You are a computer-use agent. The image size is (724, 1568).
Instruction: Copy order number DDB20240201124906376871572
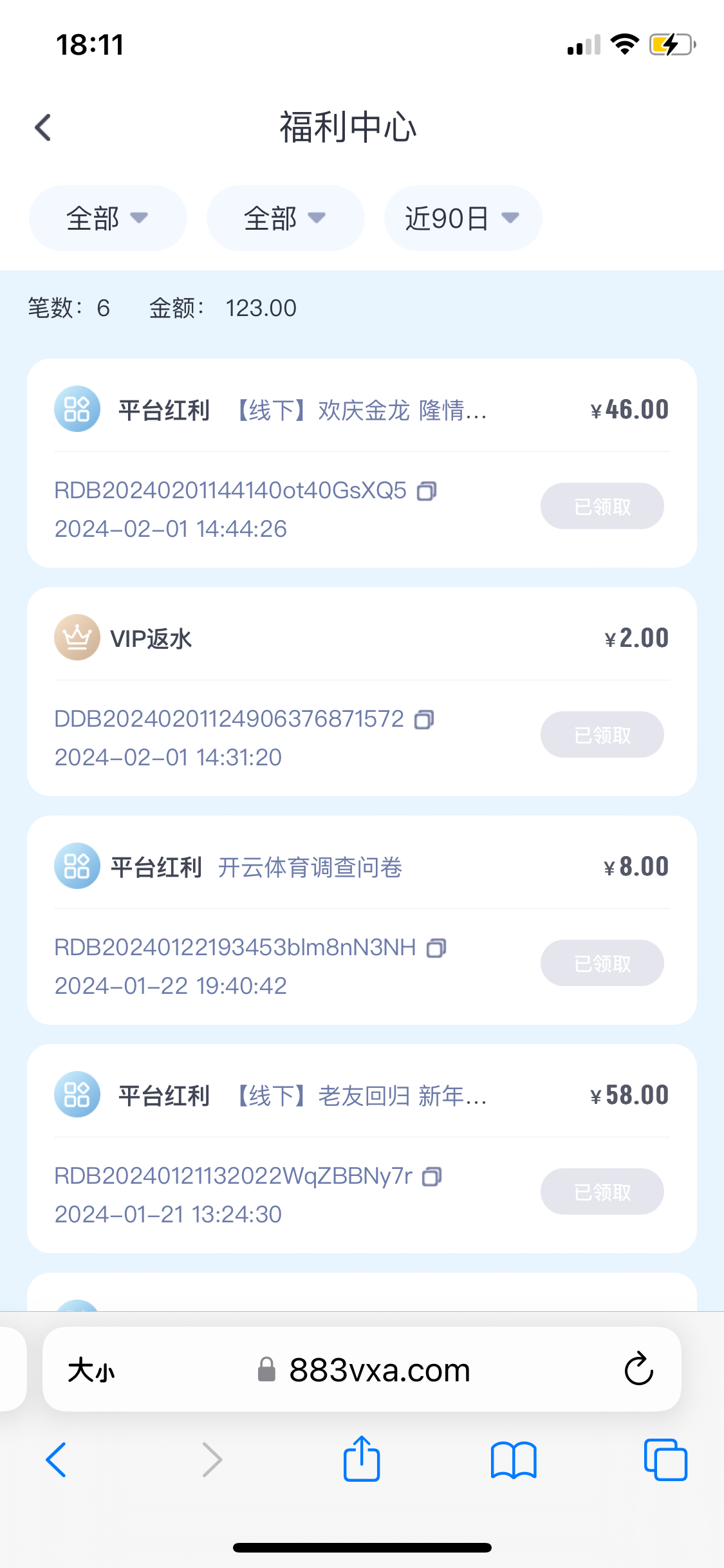coord(424,720)
